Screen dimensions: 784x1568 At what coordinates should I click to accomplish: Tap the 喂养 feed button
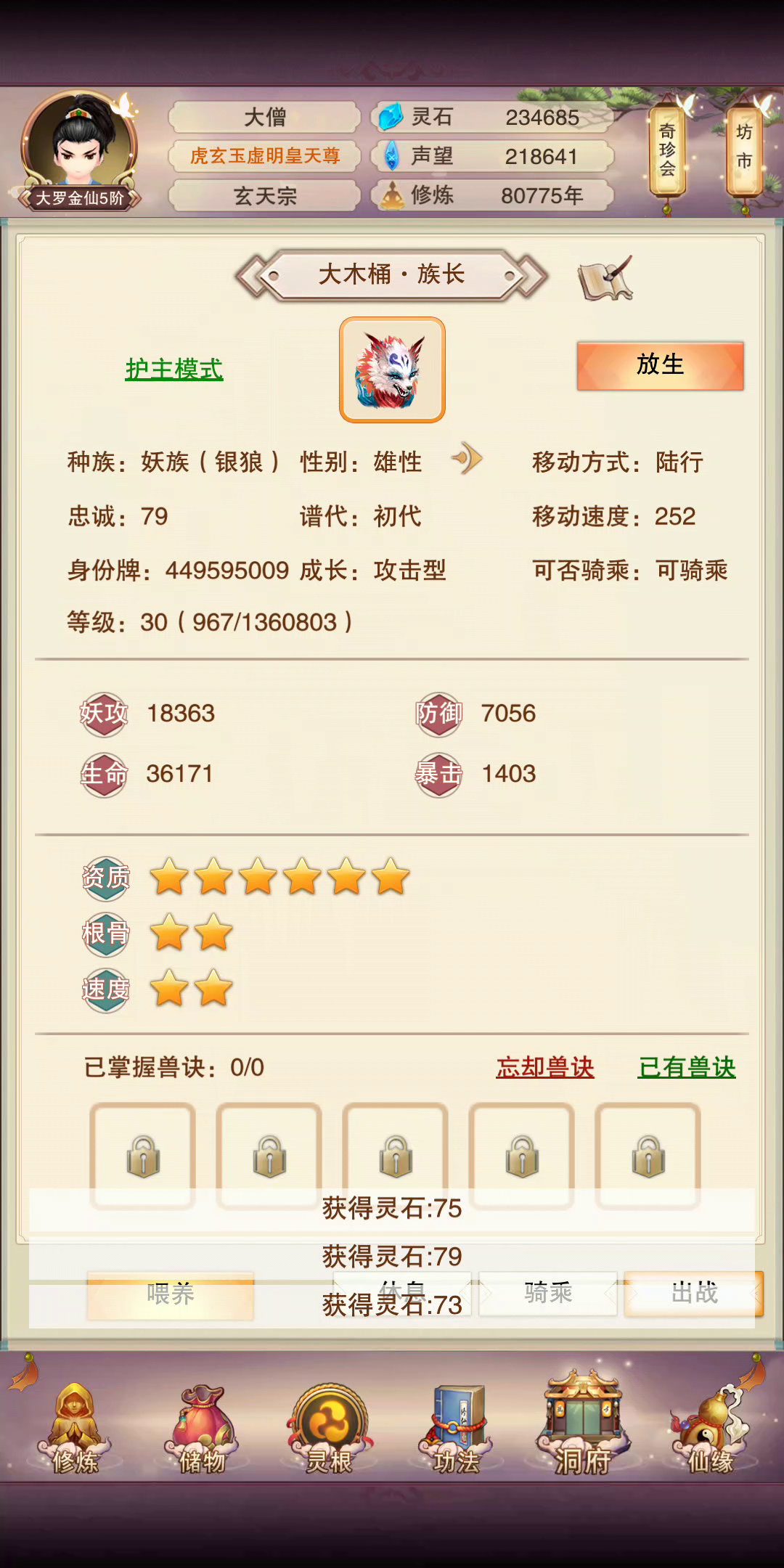171,1294
